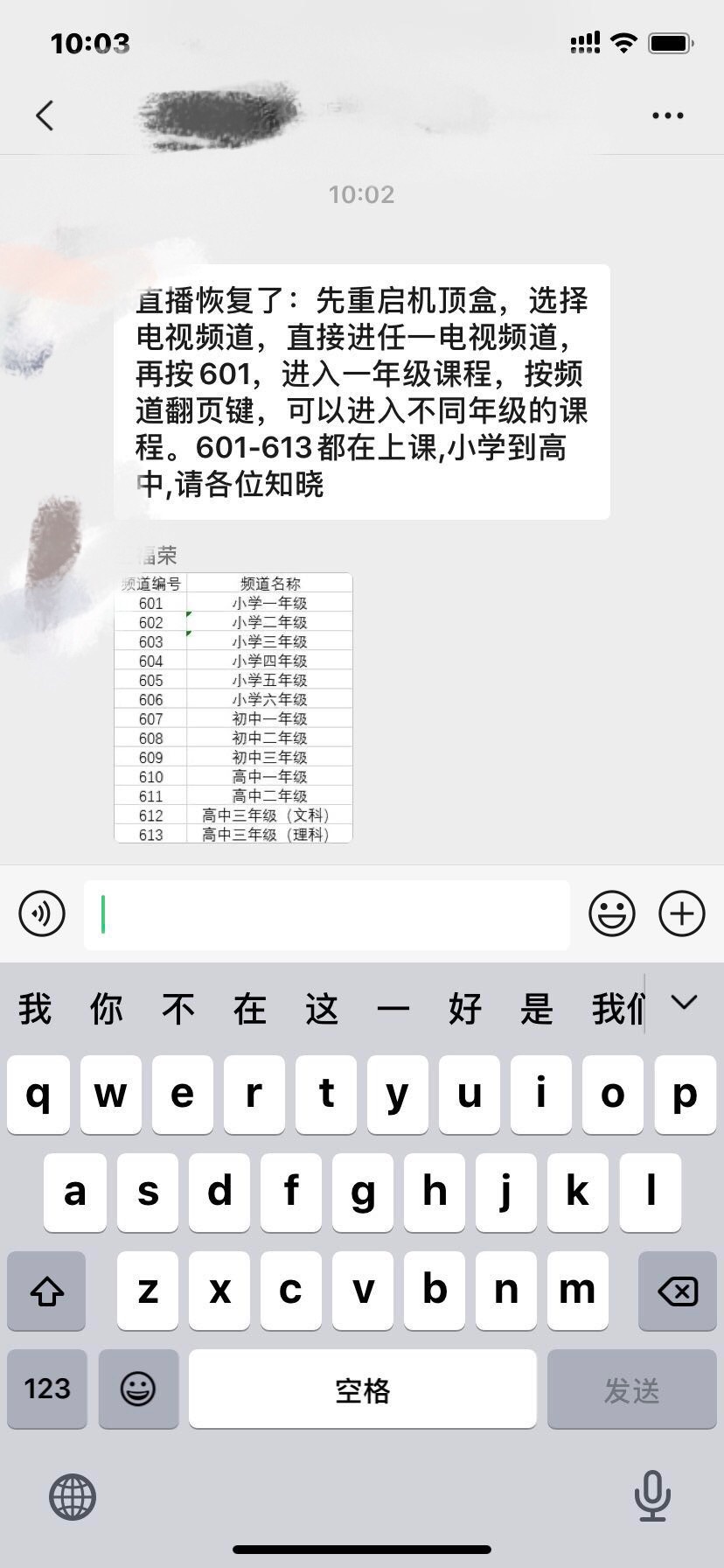
Task: Start dictation with the microphone
Action: (x=652, y=1496)
